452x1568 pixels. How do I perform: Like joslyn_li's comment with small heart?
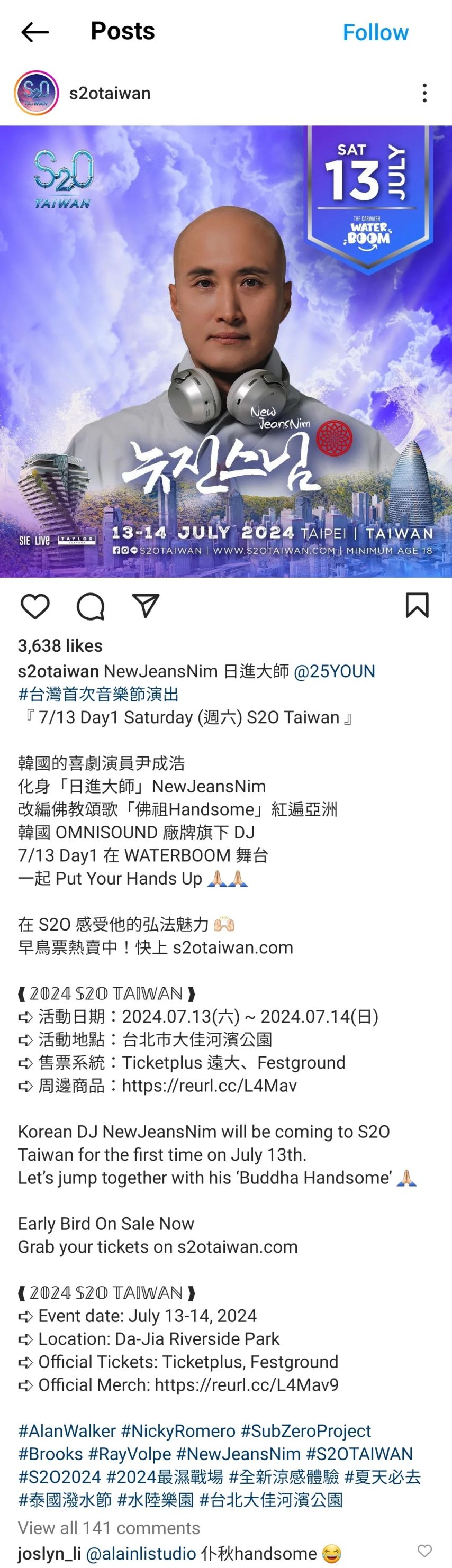pyautogui.click(x=424, y=1551)
